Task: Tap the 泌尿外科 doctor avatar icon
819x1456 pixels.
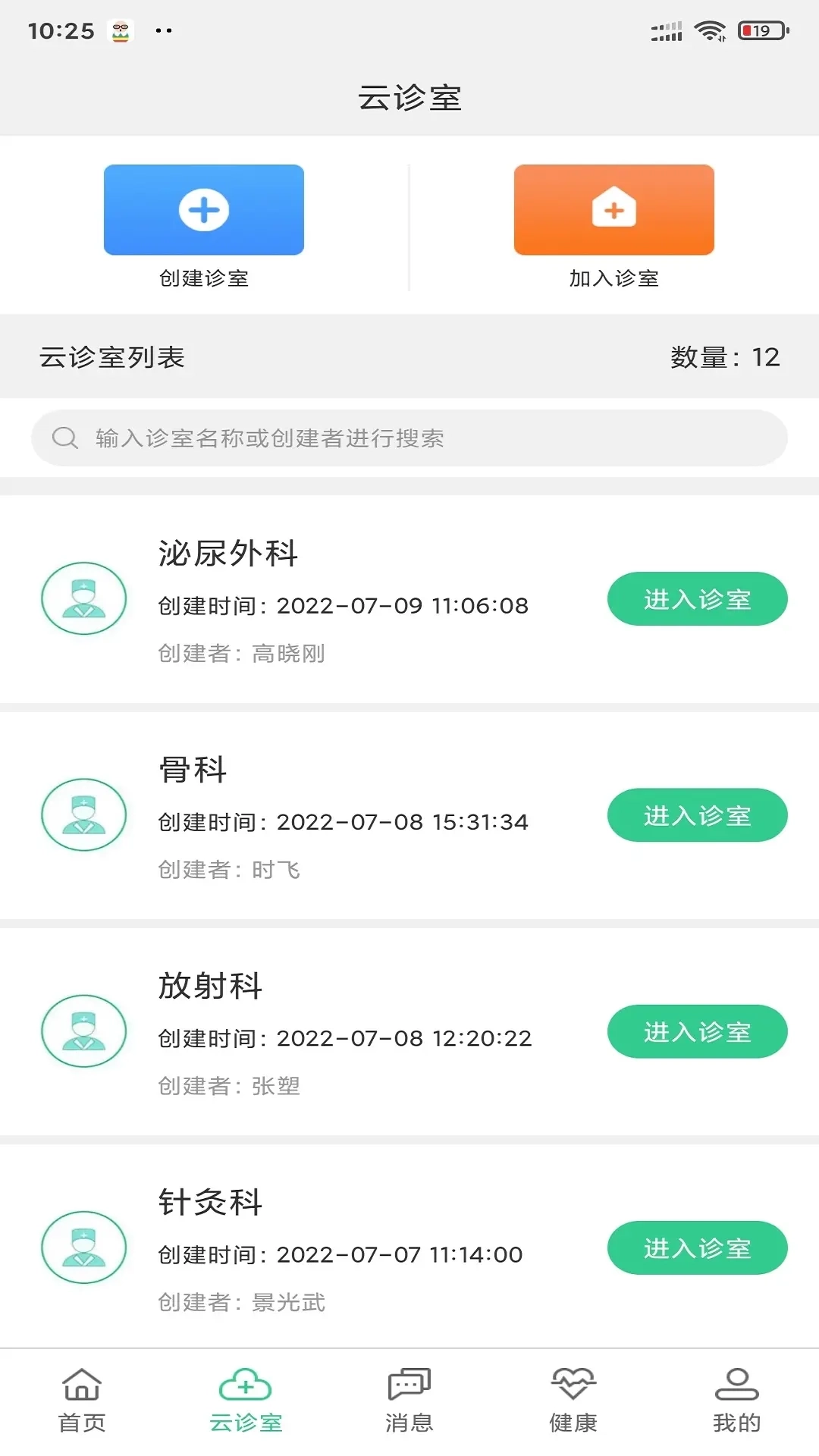Action: click(x=83, y=598)
